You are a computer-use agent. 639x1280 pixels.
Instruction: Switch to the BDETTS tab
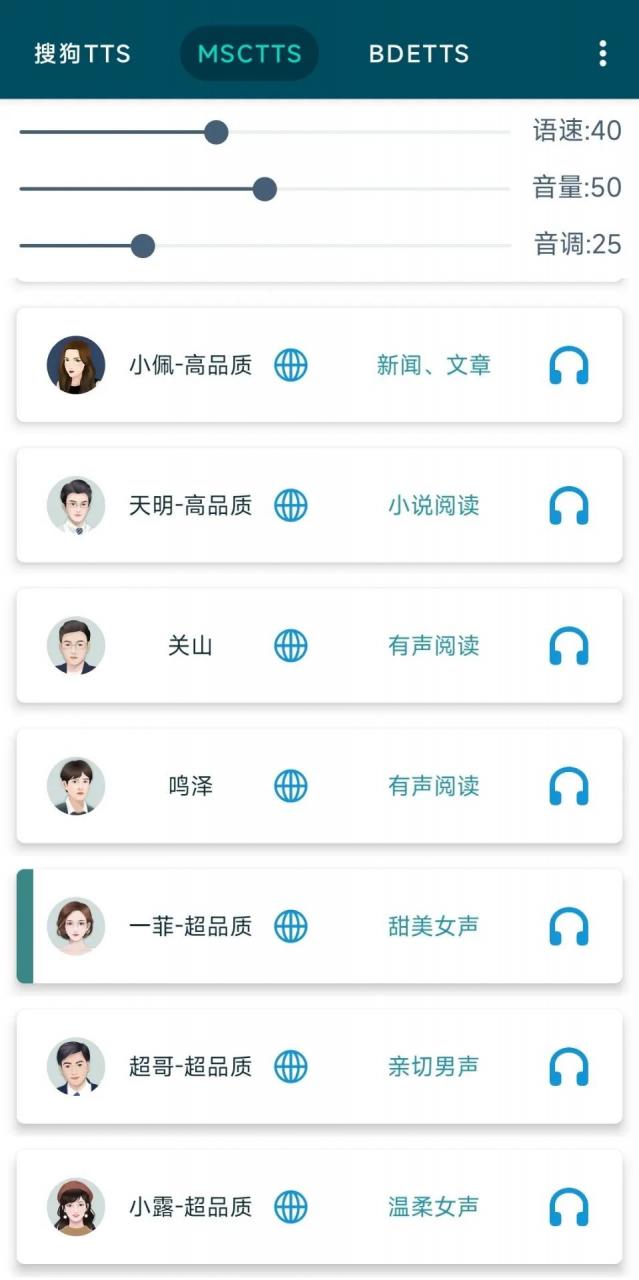coord(418,54)
